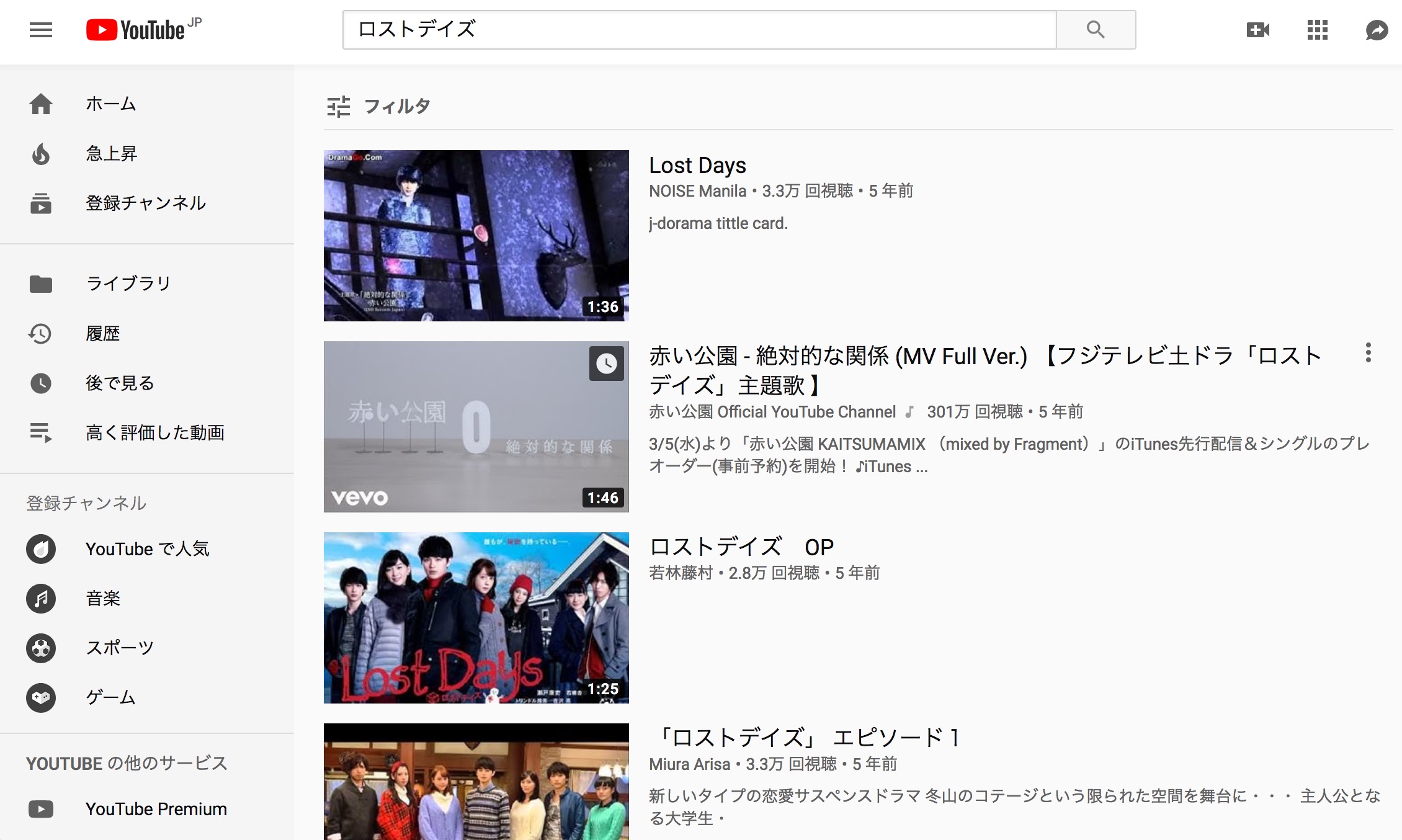Screen dimensions: 1402x840
Task: Open YouTube Premium in the sidebar
Action: pos(156,809)
